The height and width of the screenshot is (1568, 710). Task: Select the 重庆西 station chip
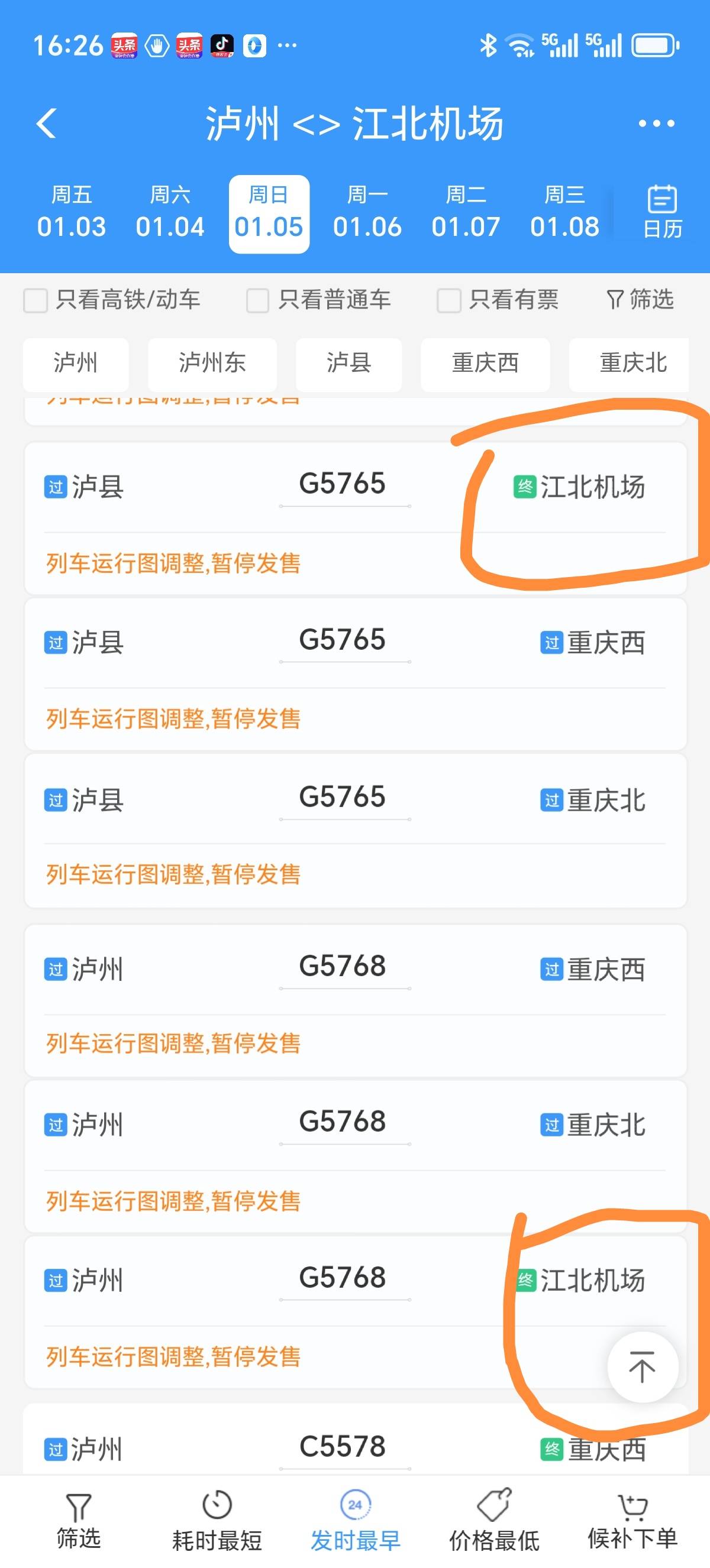[x=485, y=364]
